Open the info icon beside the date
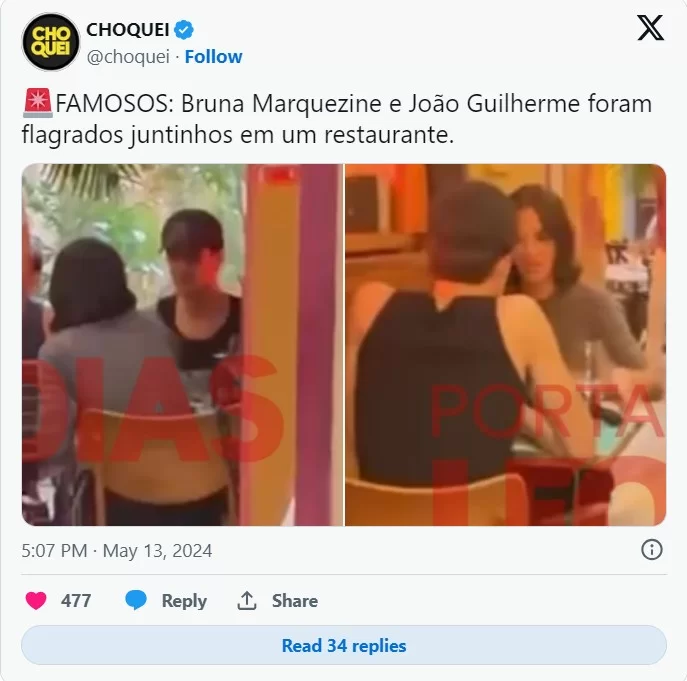 [x=651, y=550]
